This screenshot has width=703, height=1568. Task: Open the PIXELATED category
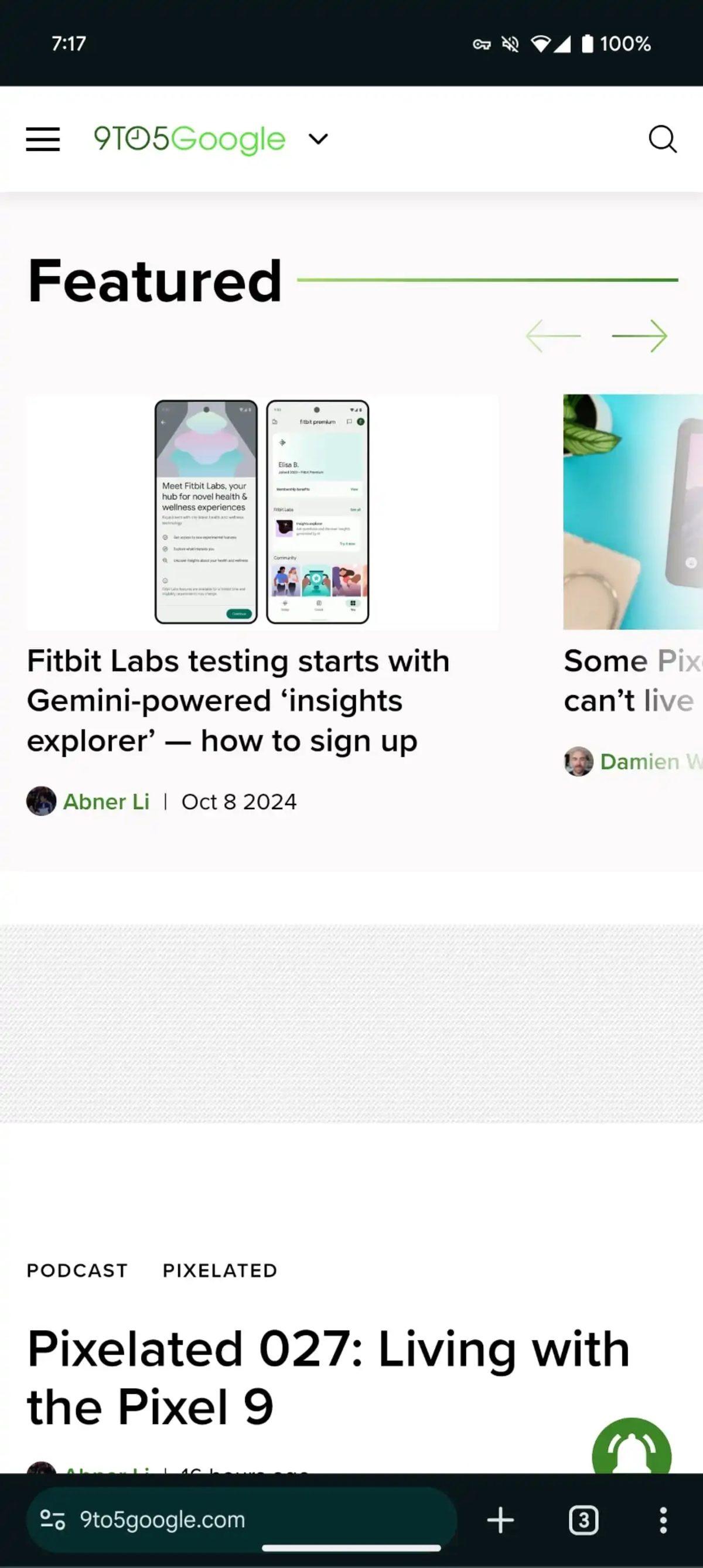click(x=220, y=1270)
